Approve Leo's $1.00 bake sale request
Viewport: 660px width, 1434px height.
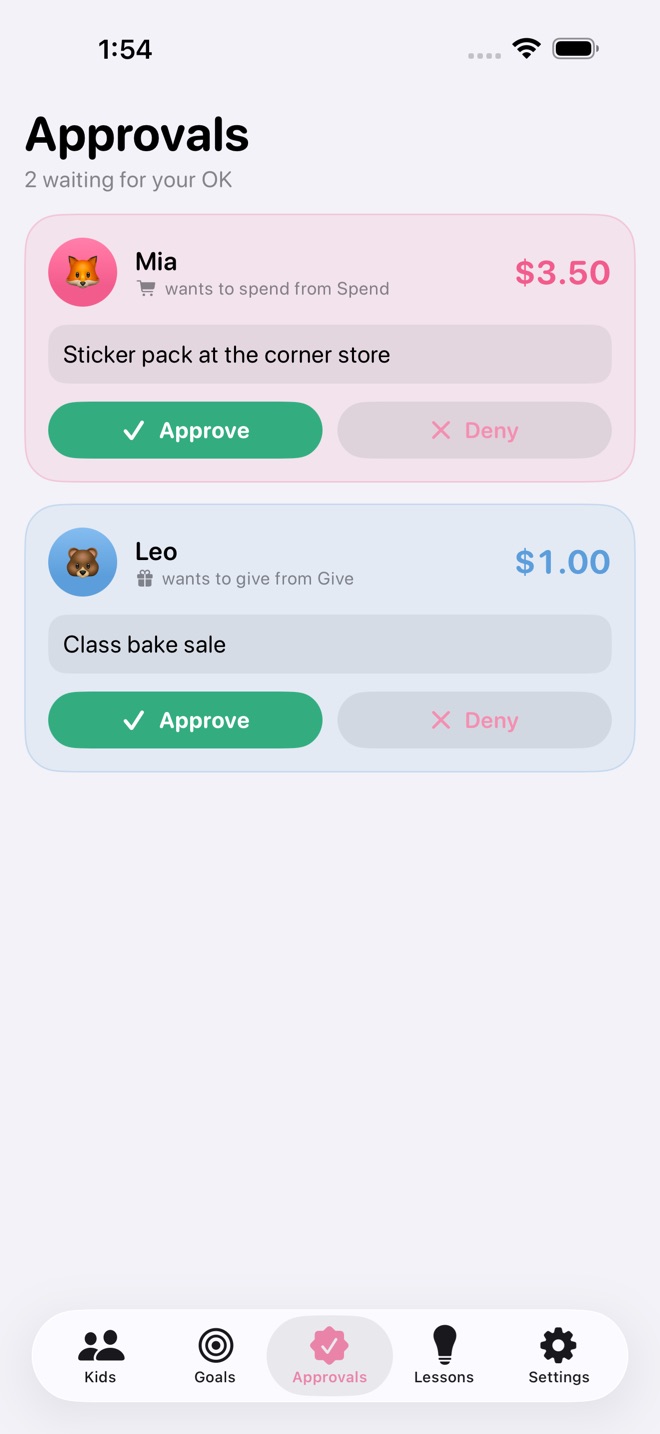(185, 720)
